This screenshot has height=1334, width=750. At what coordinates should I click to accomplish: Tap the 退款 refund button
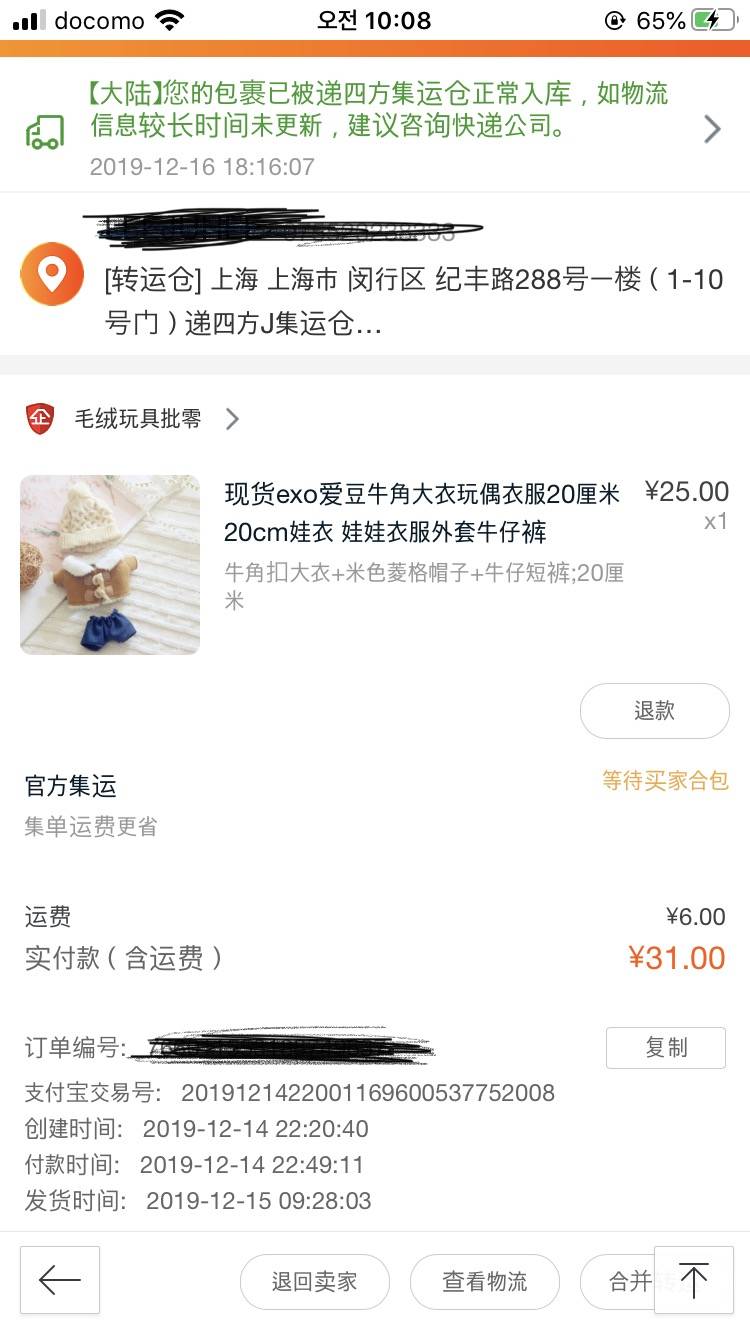coord(654,711)
